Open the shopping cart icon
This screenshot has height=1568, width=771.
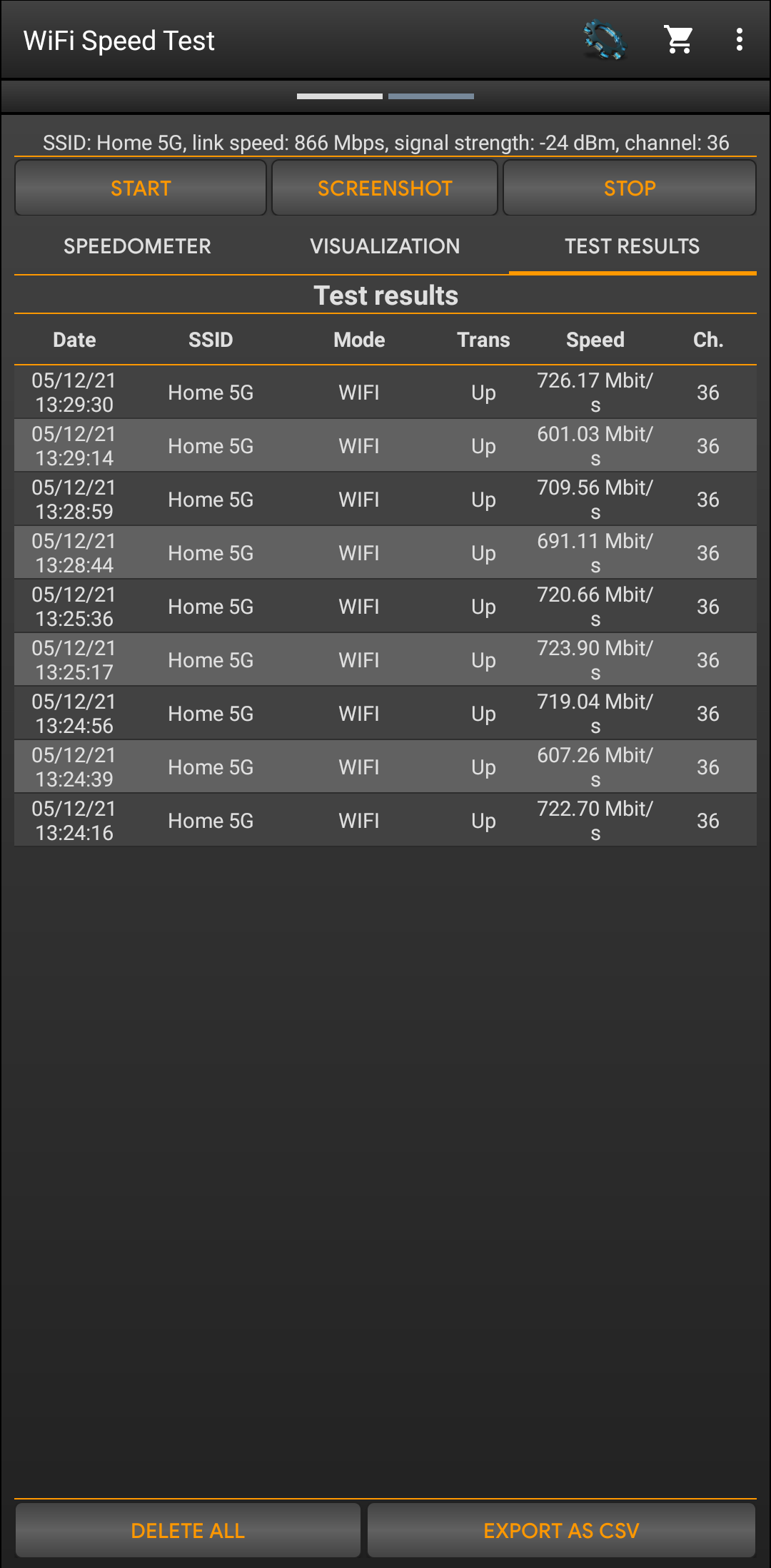pos(678,40)
